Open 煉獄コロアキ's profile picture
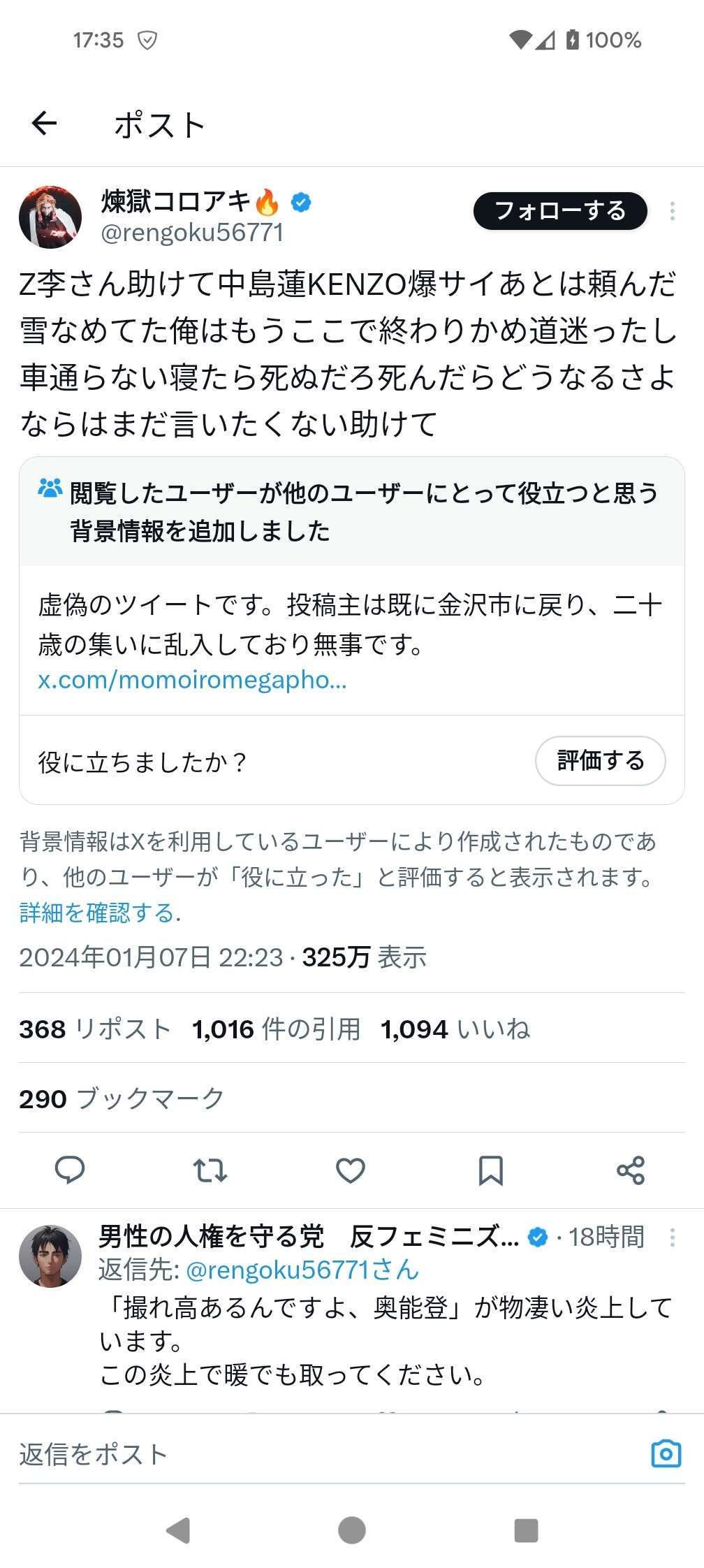The width and height of the screenshot is (704, 1568). [x=50, y=217]
